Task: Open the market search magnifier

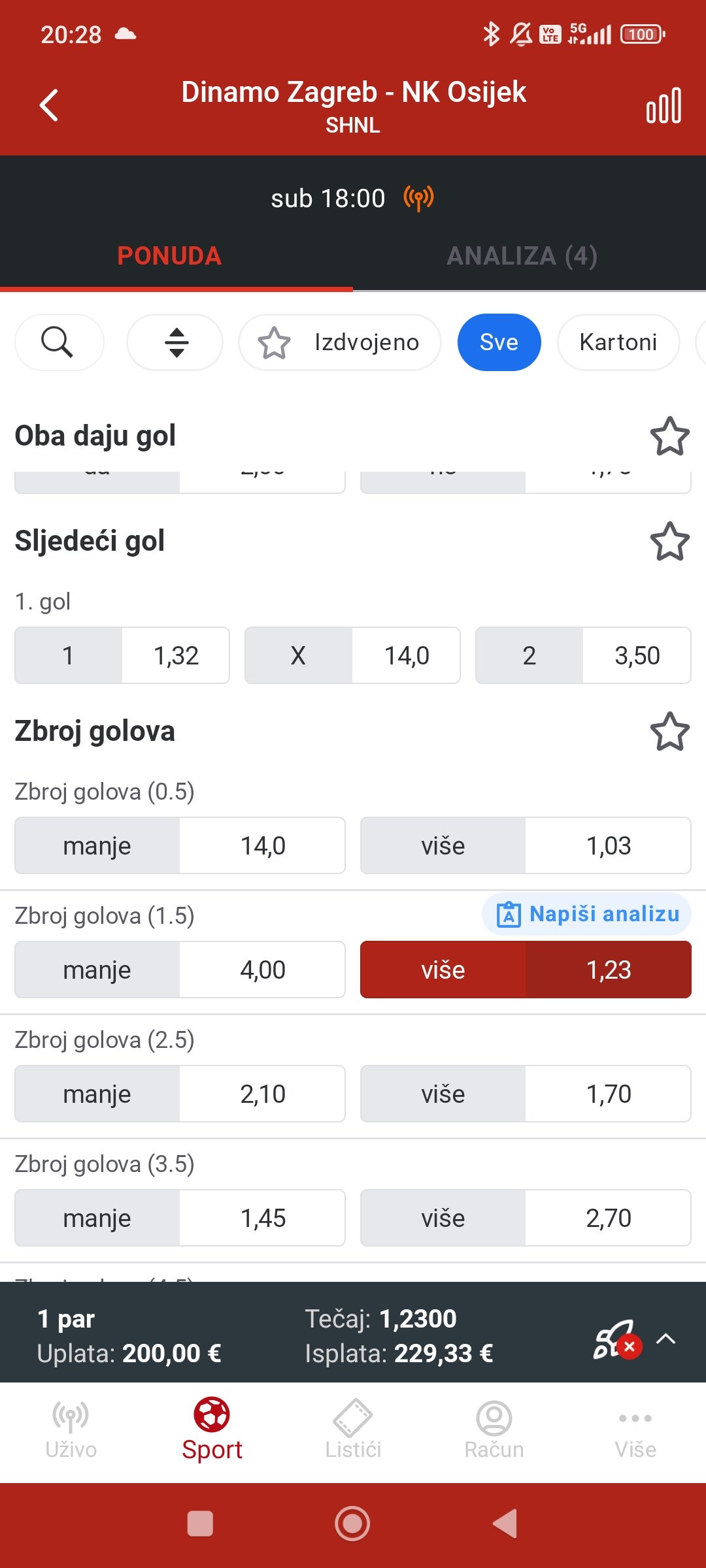Action: (x=58, y=342)
